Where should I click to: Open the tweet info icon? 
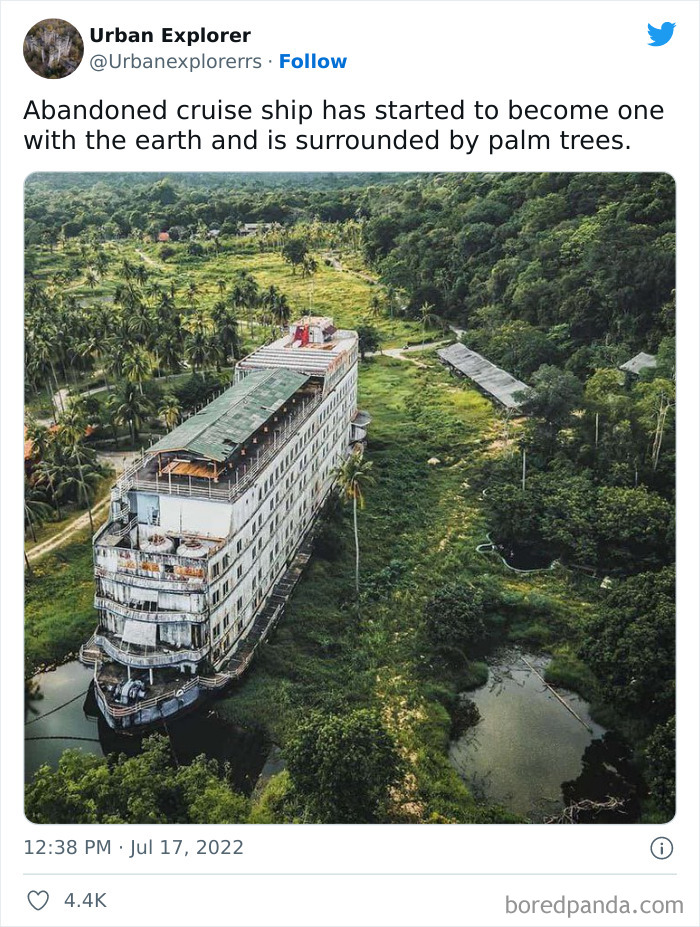[661, 848]
